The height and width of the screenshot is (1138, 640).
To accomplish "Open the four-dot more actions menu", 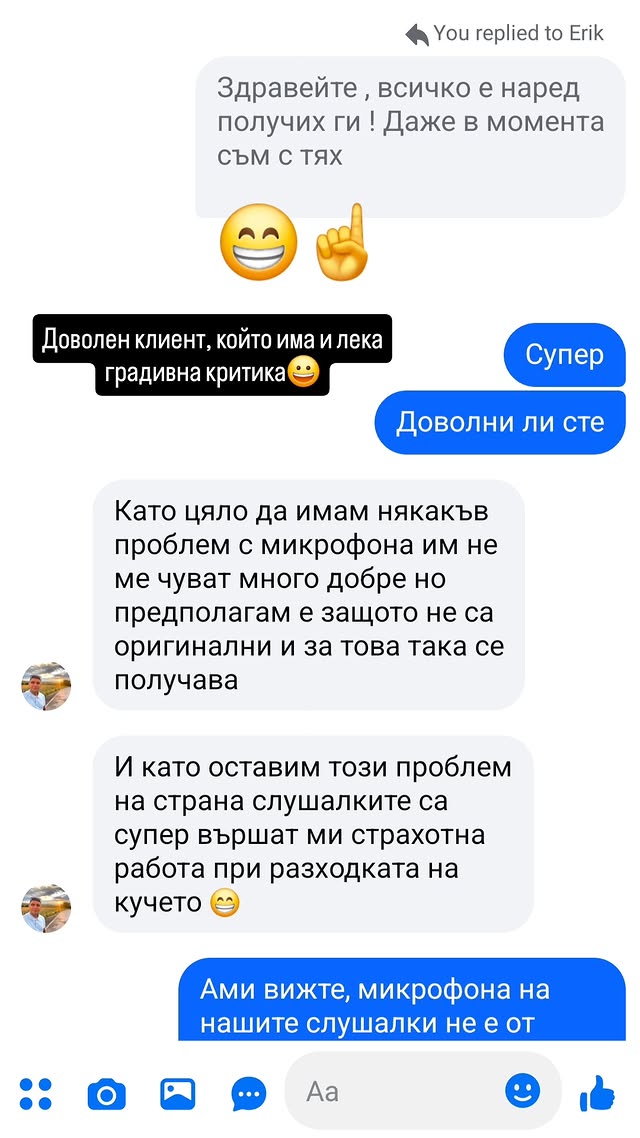I will [x=36, y=1093].
